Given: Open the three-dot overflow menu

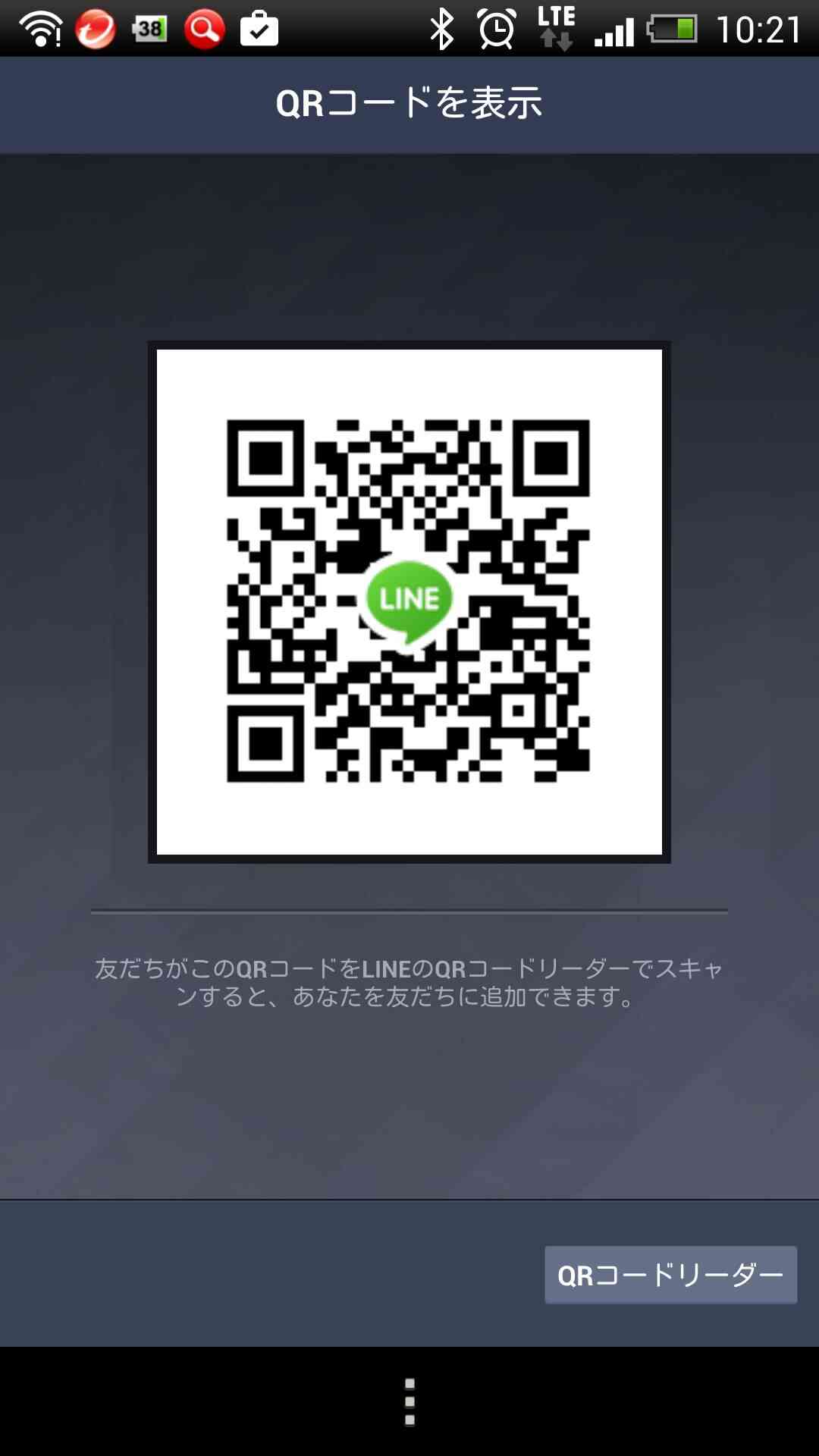Looking at the screenshot, I should 409,1402.
